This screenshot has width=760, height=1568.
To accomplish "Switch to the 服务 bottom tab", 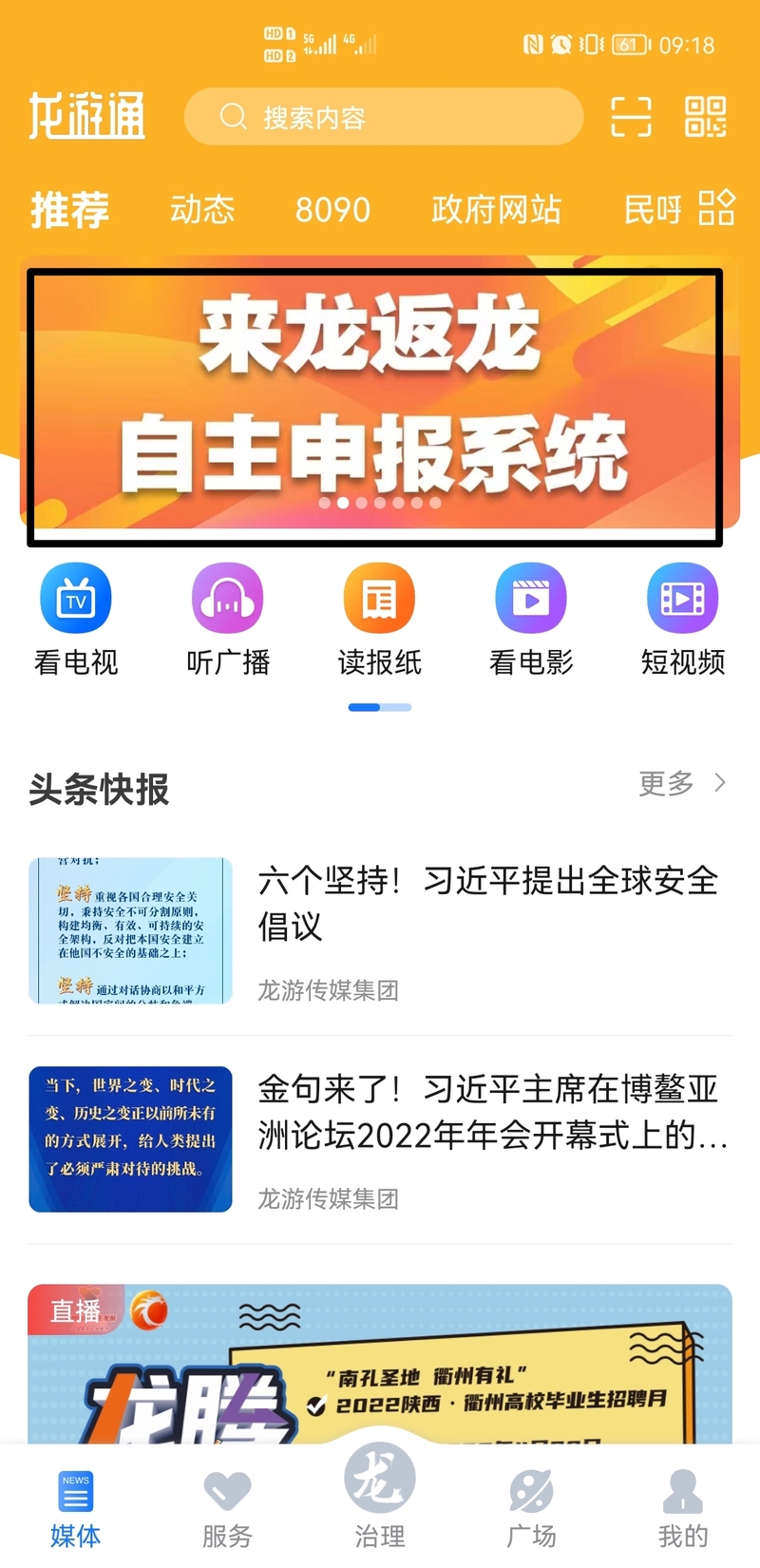I will click(x=227, y=1508).
